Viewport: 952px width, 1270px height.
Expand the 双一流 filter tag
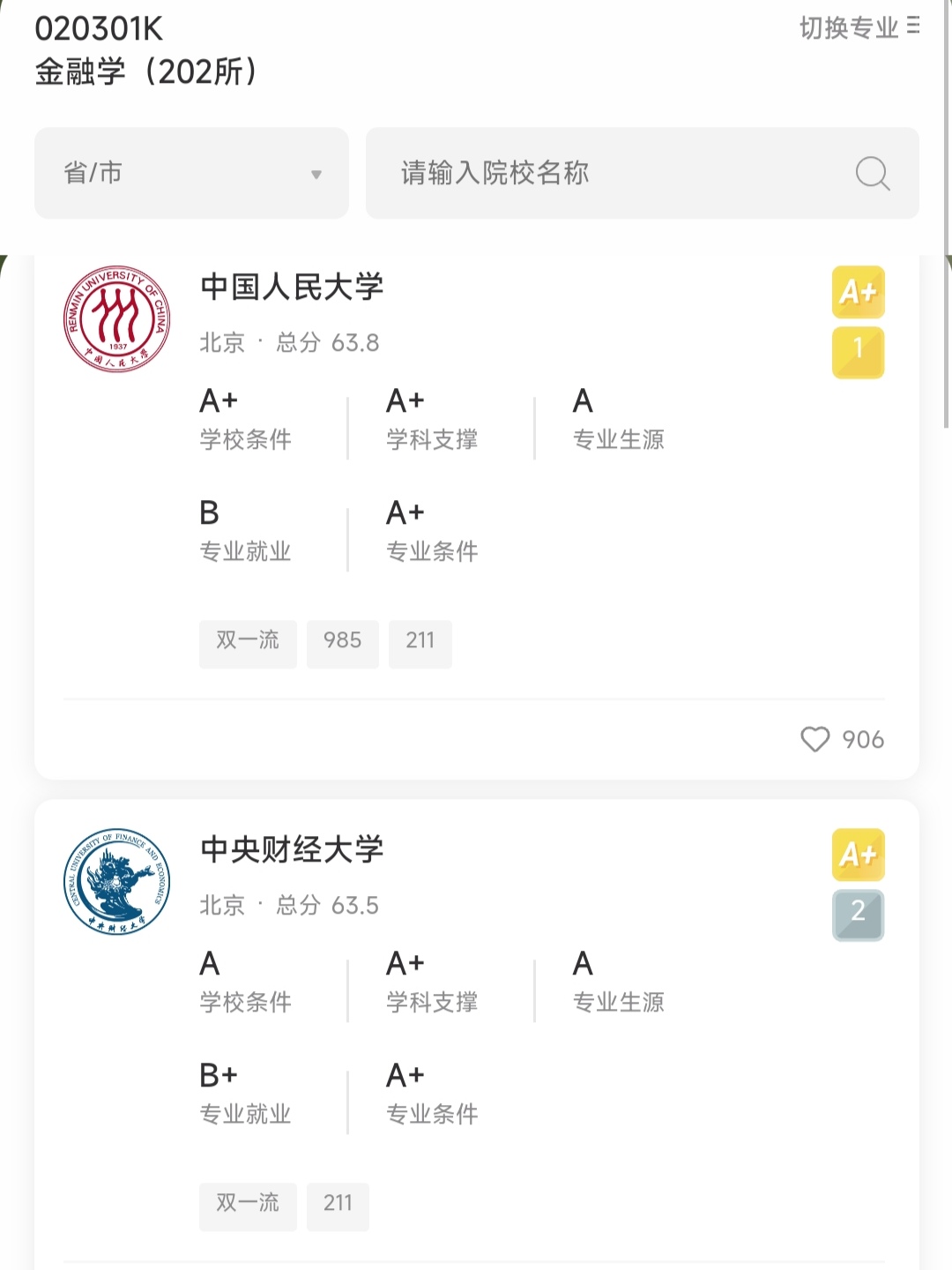248,643
